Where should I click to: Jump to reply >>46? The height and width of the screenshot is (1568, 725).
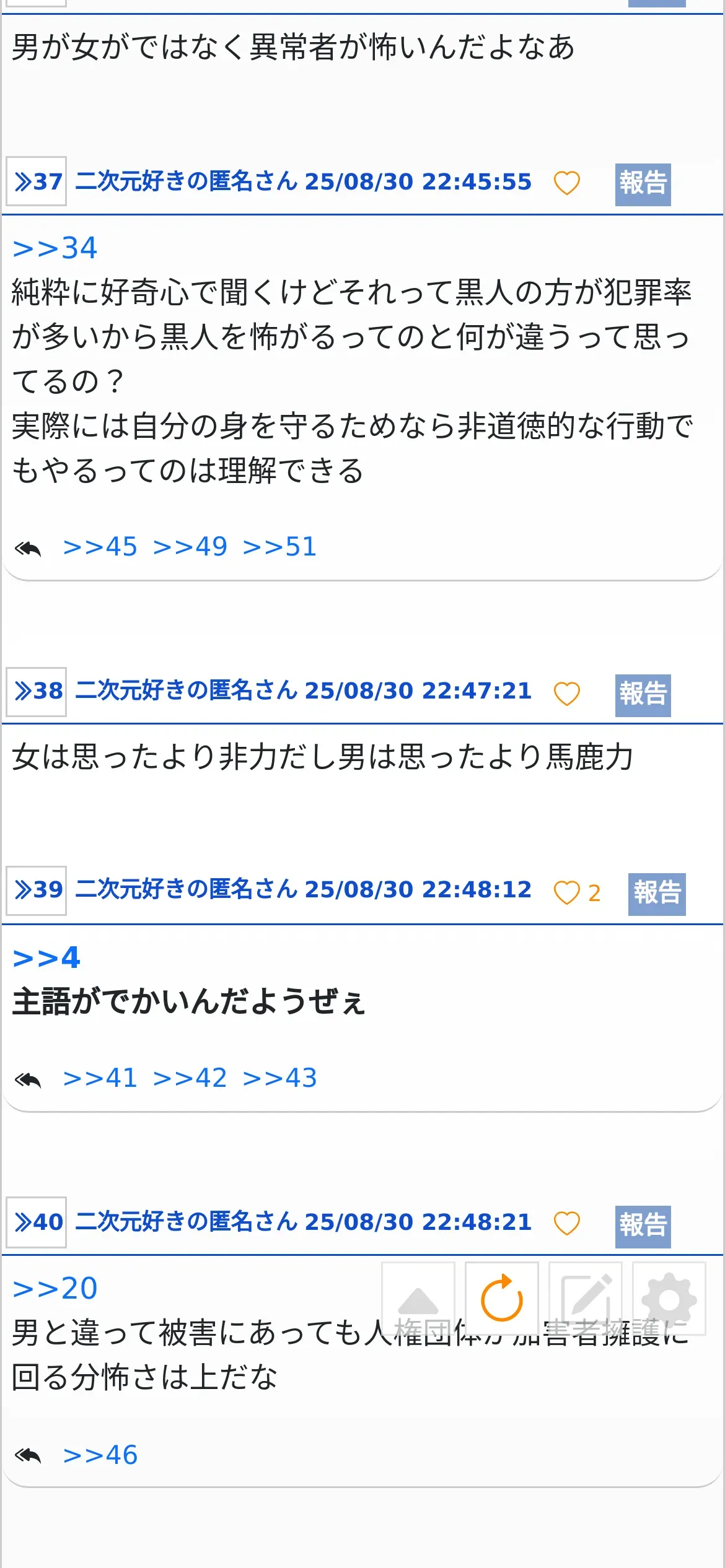100,1455
